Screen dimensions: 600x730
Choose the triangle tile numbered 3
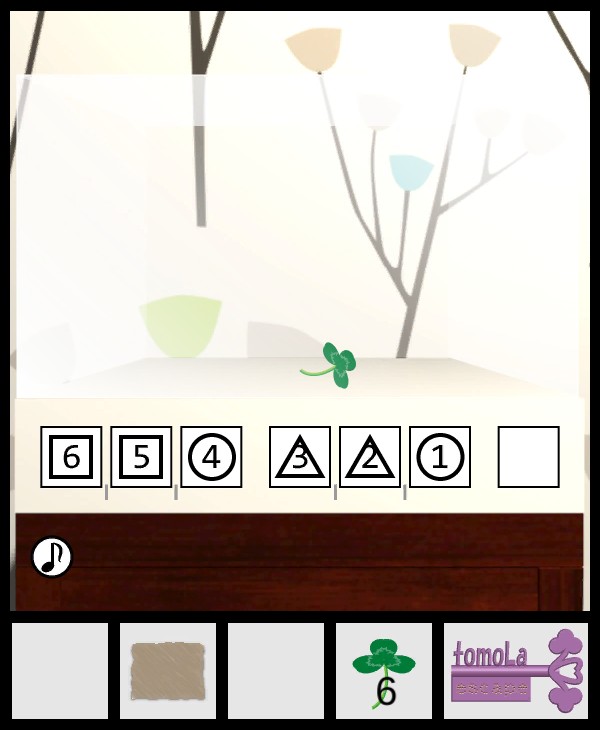tap(300, 457)
